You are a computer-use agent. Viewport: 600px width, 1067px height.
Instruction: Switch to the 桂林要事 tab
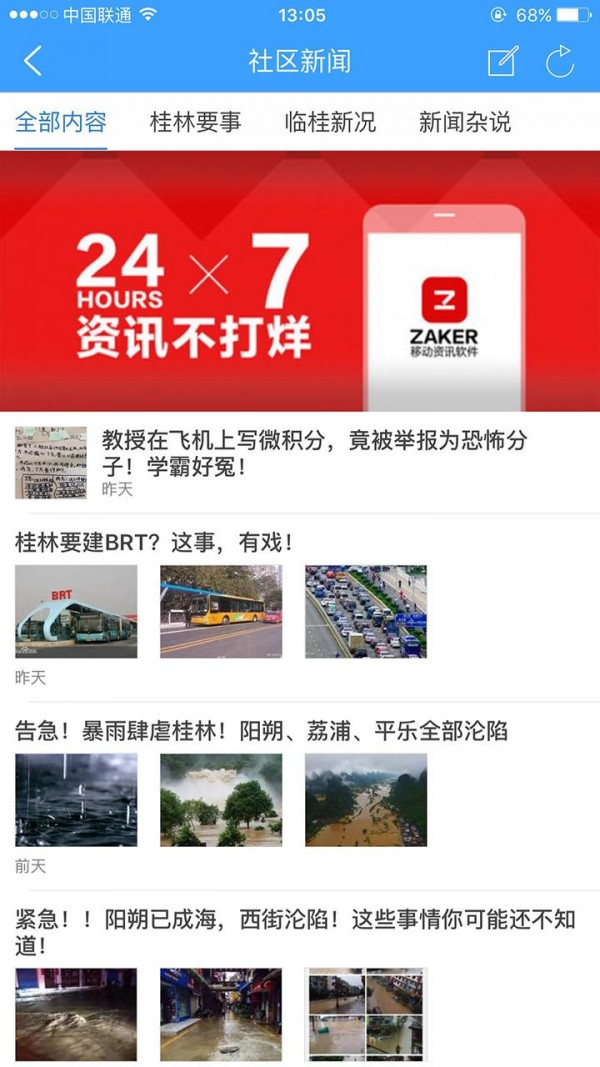click(x=196, y=123)
